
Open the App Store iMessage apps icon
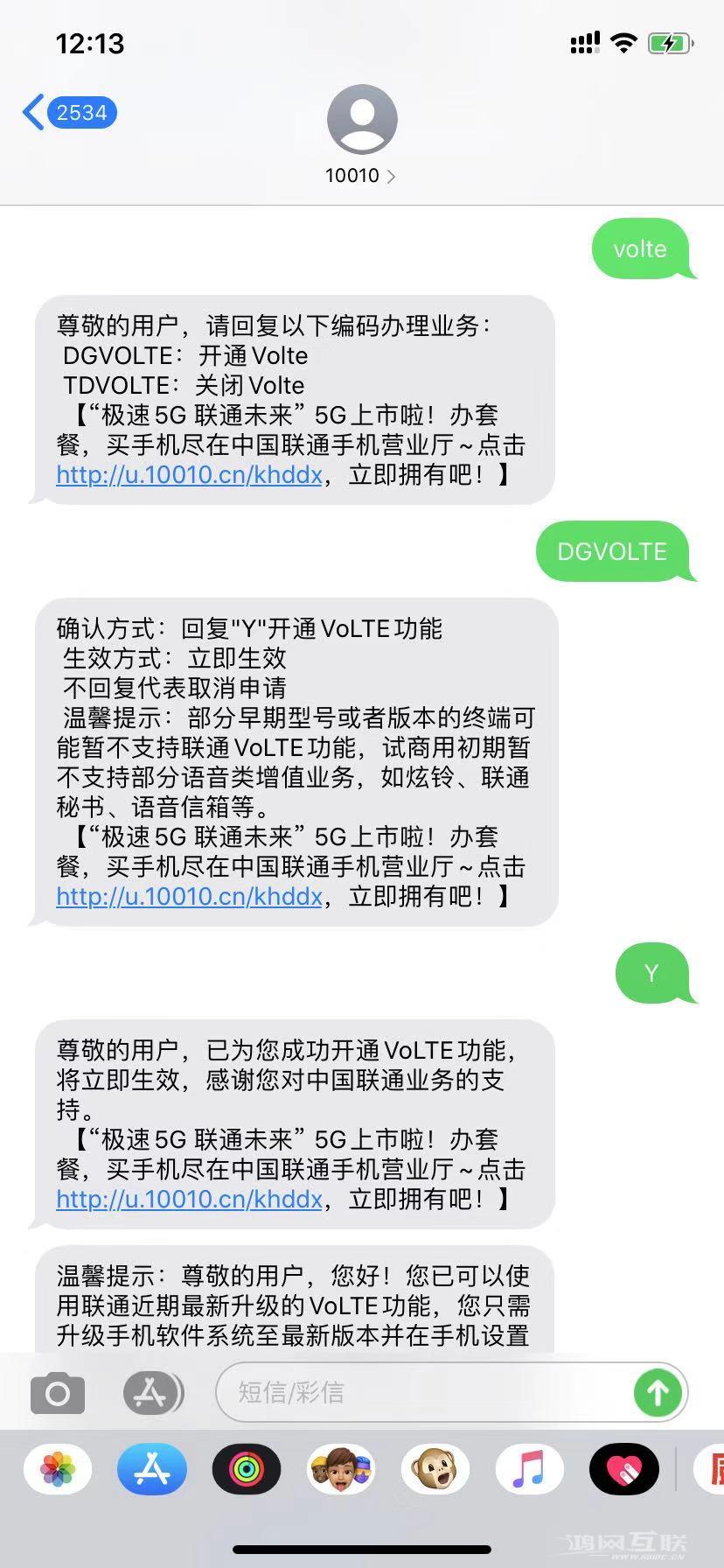(x=151, y=1393)
